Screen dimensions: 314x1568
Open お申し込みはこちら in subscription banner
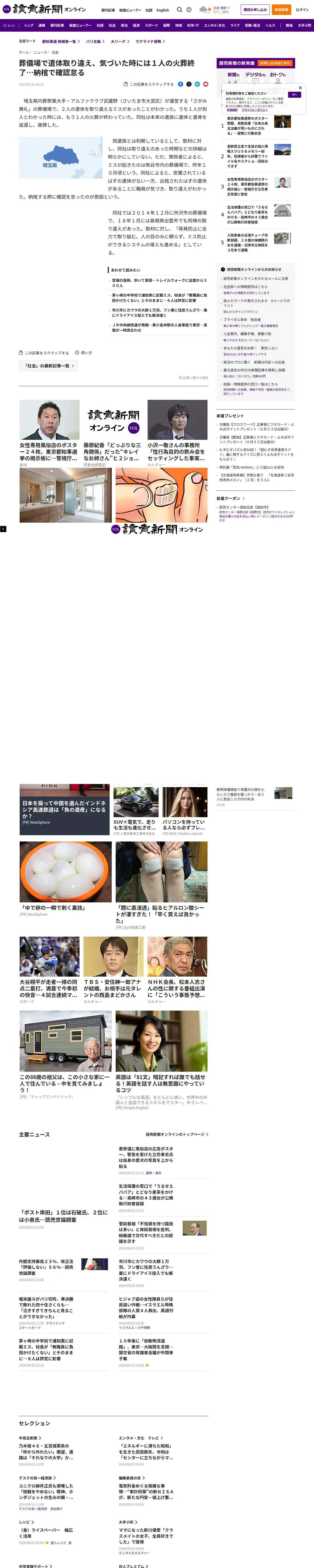click(275, 63)
